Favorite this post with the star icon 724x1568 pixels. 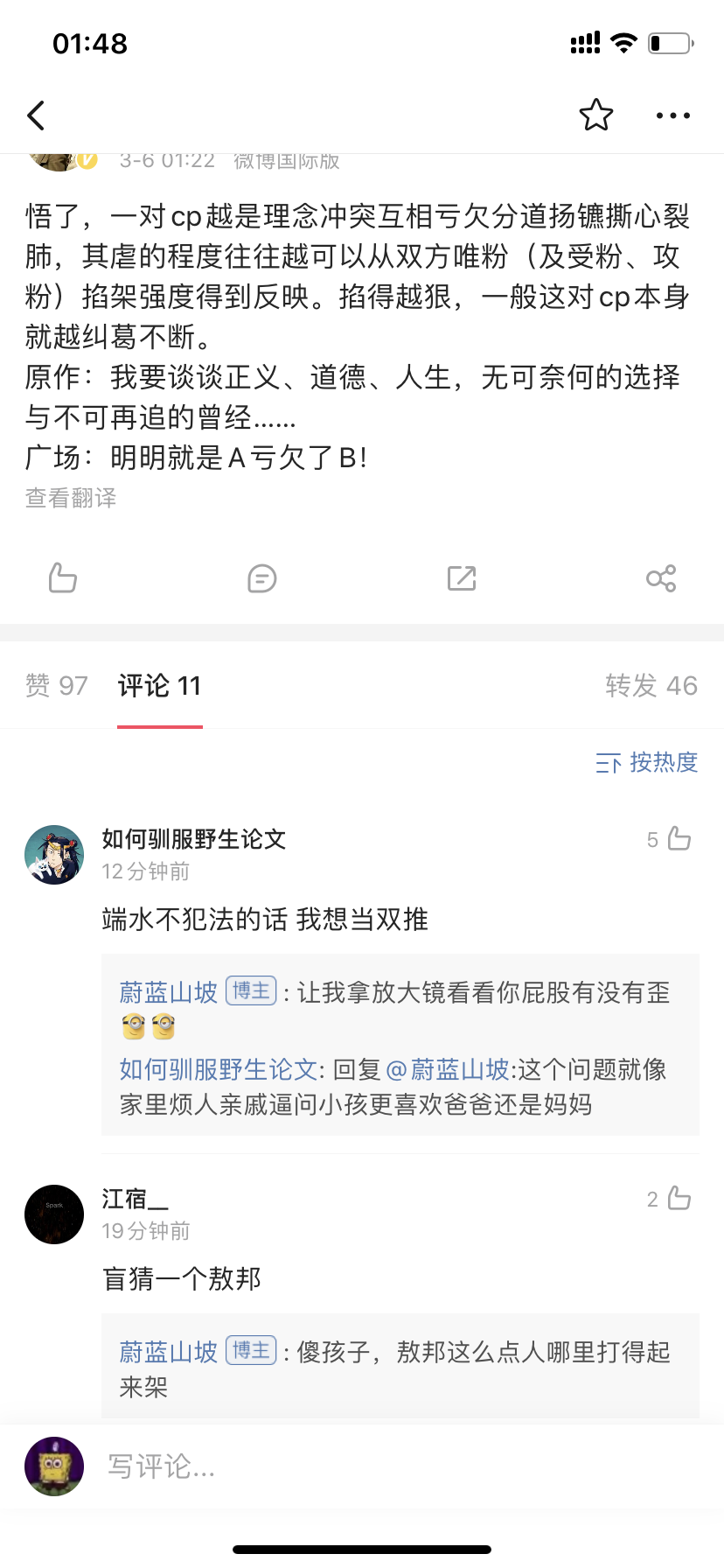[596, 115]
